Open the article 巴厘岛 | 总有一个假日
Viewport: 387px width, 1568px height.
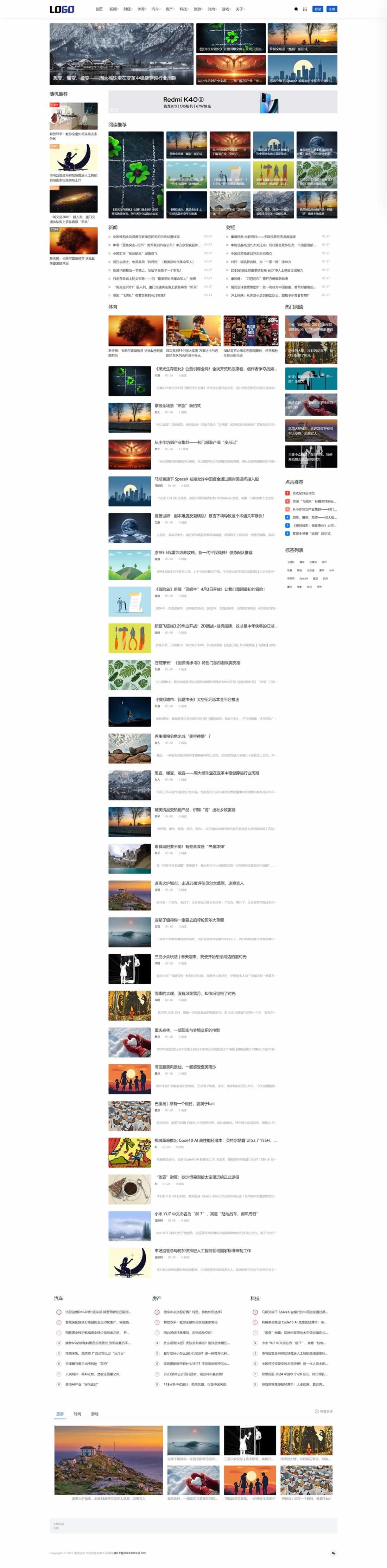click(184, 1103)
